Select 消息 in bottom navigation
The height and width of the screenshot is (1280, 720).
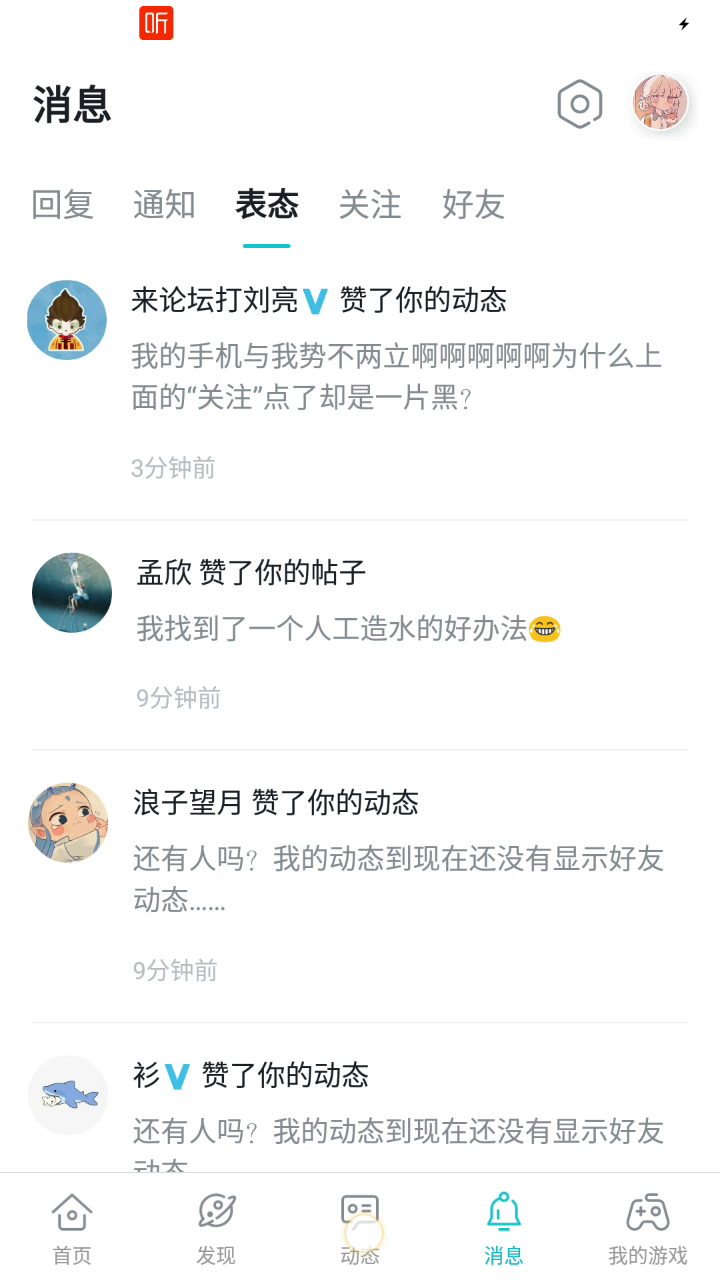(x=504, y=1229)
